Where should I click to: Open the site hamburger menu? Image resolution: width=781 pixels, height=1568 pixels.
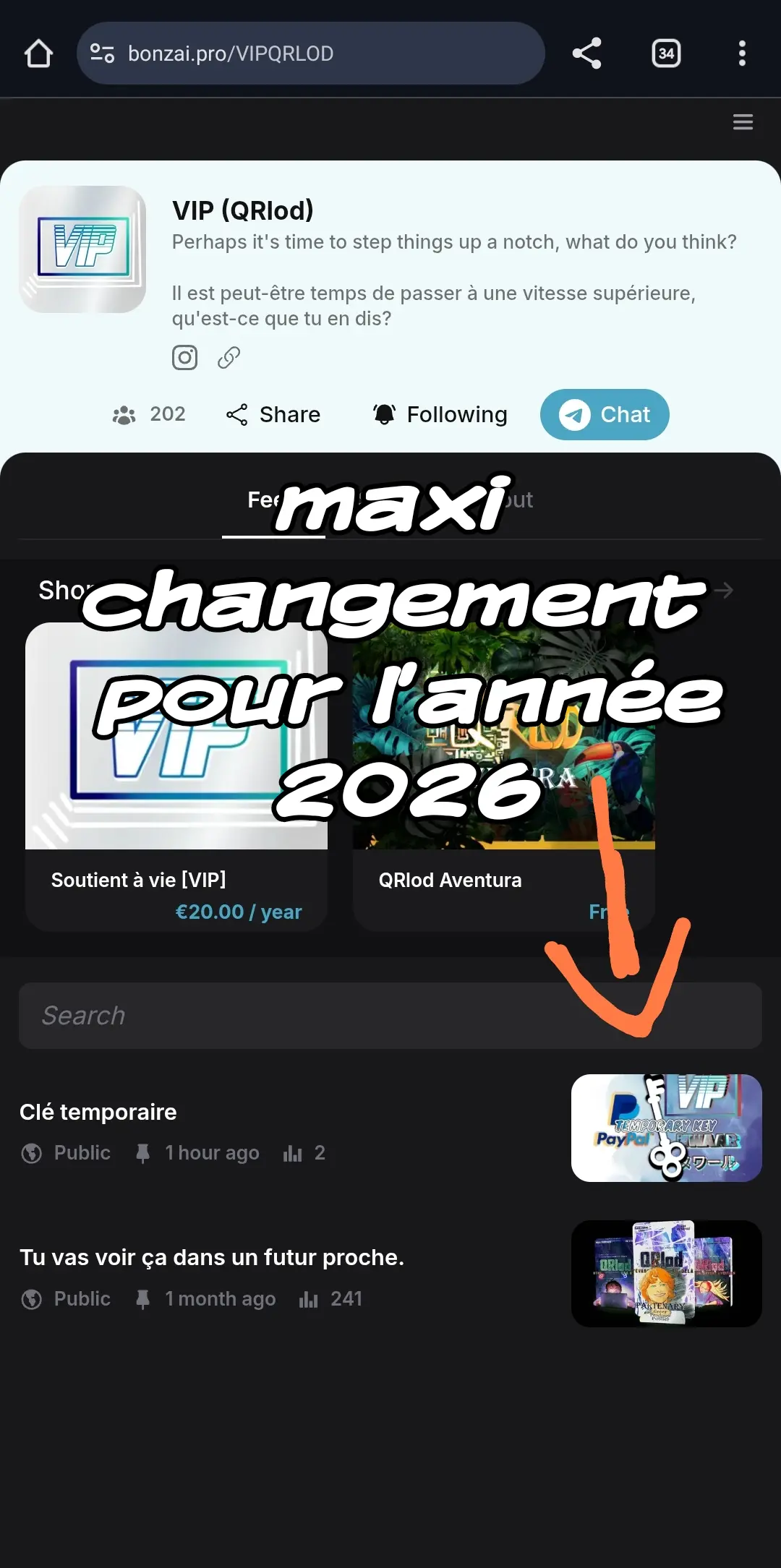(x=743, y=122)
